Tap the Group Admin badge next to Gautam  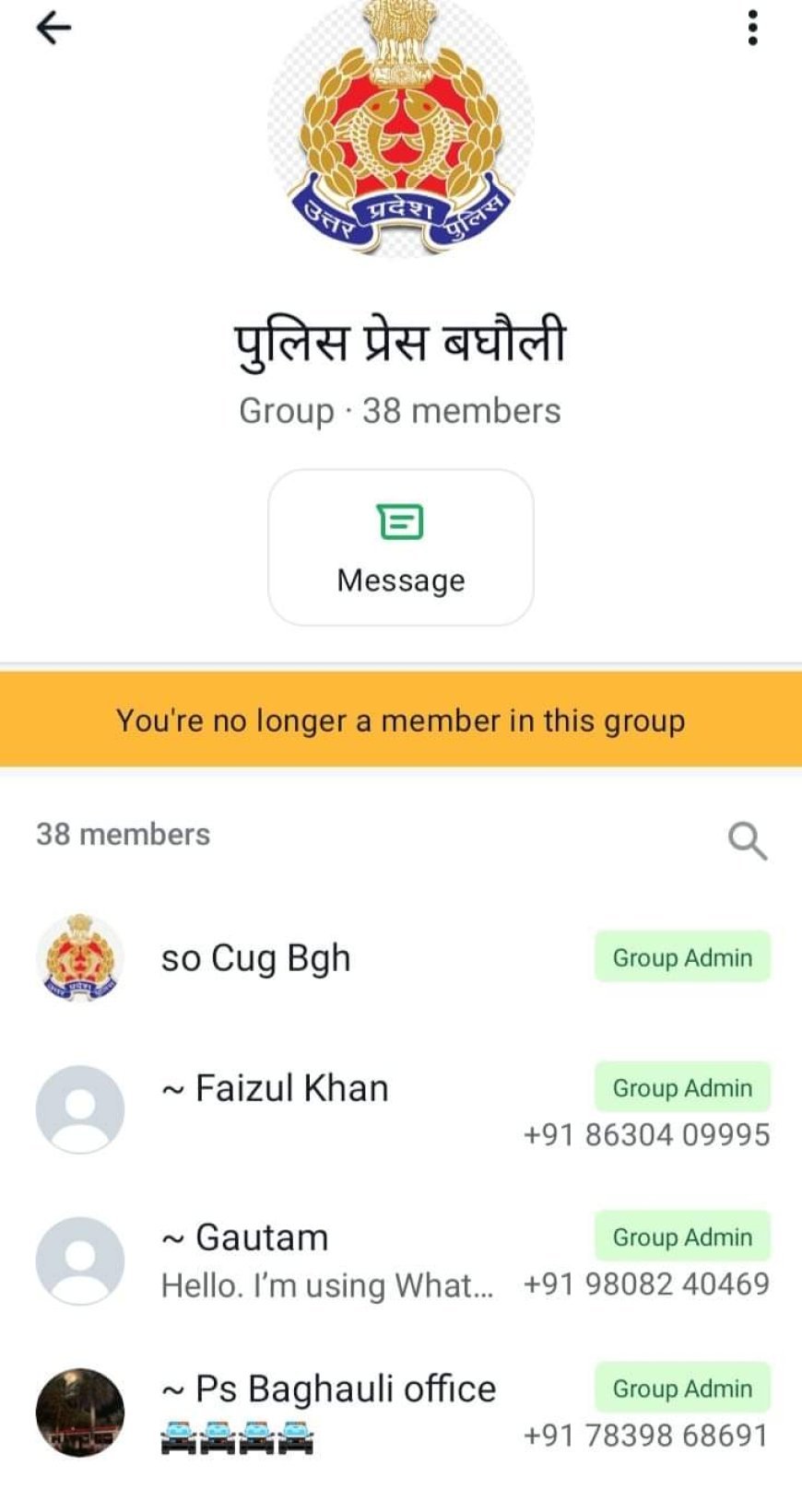point(681,1237)
